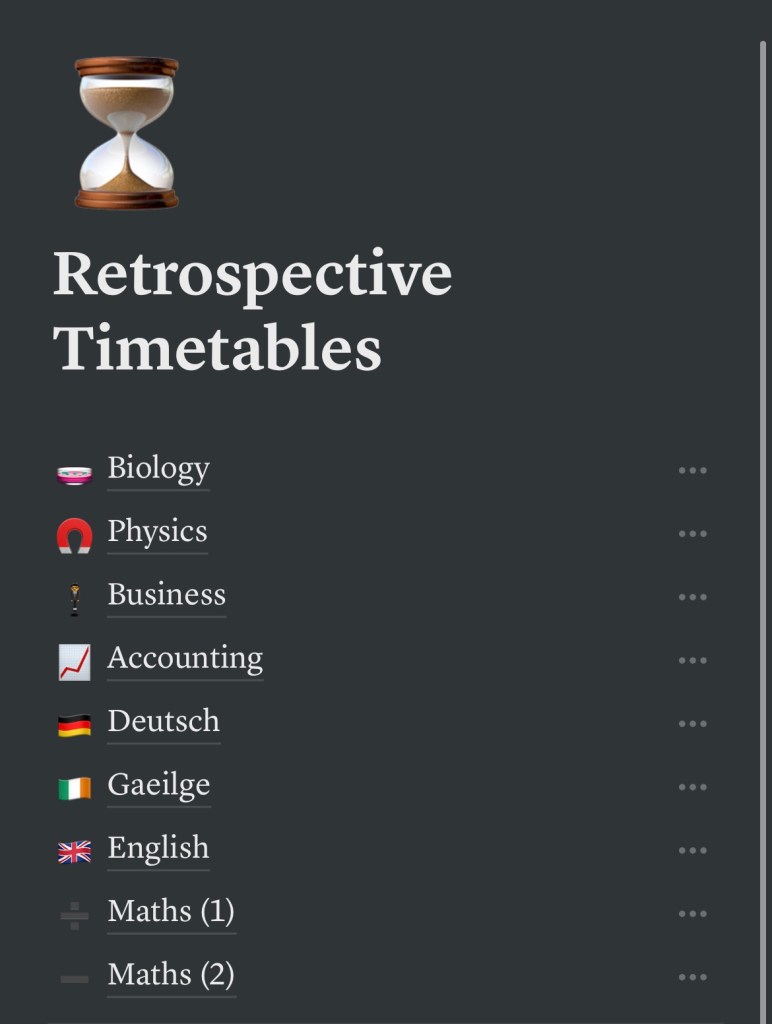Open the Deutsch page
The width and height of the screenshot is (772, 1024).
163,722
